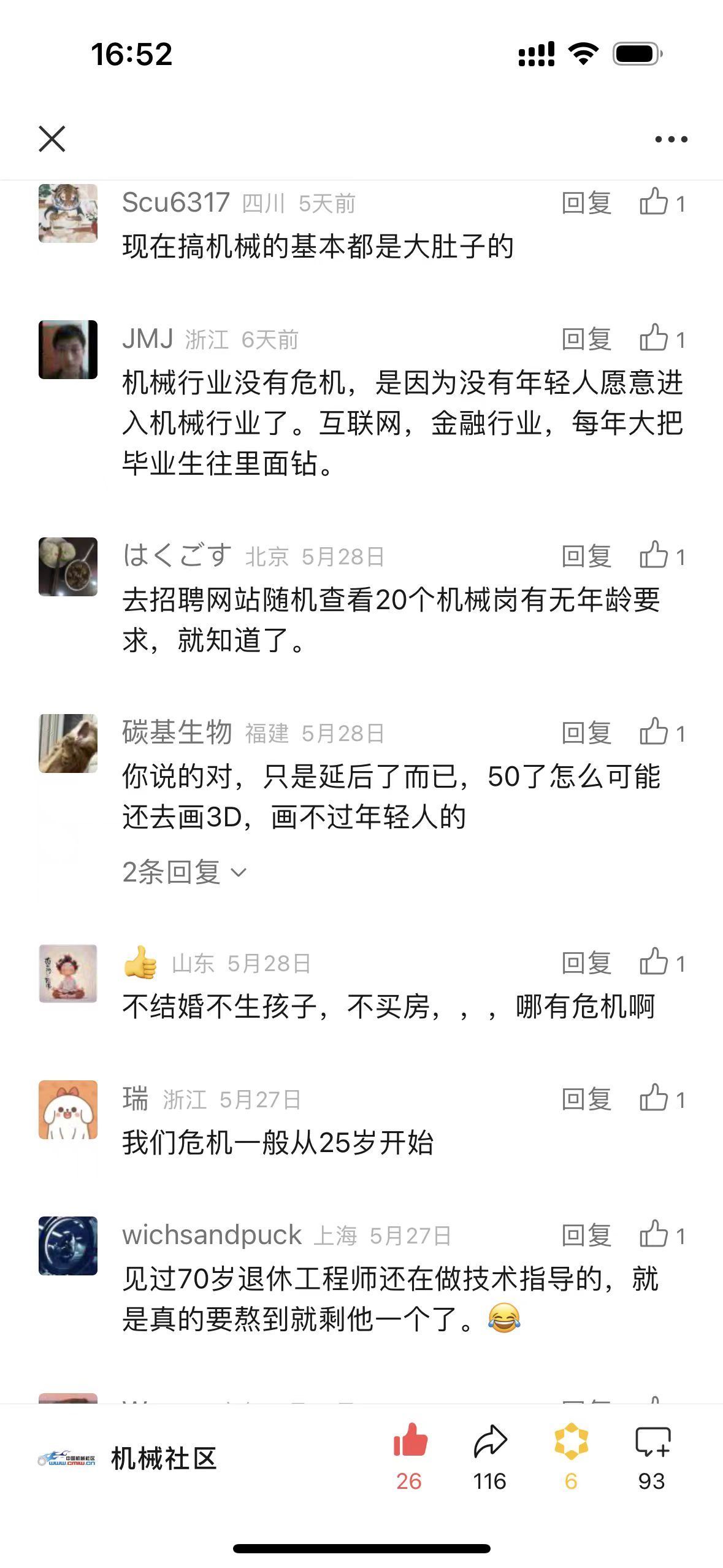Screen dimensions: 723x1568
Task: Reply to 瑞's comment
Action: (x=586, y=1099)
